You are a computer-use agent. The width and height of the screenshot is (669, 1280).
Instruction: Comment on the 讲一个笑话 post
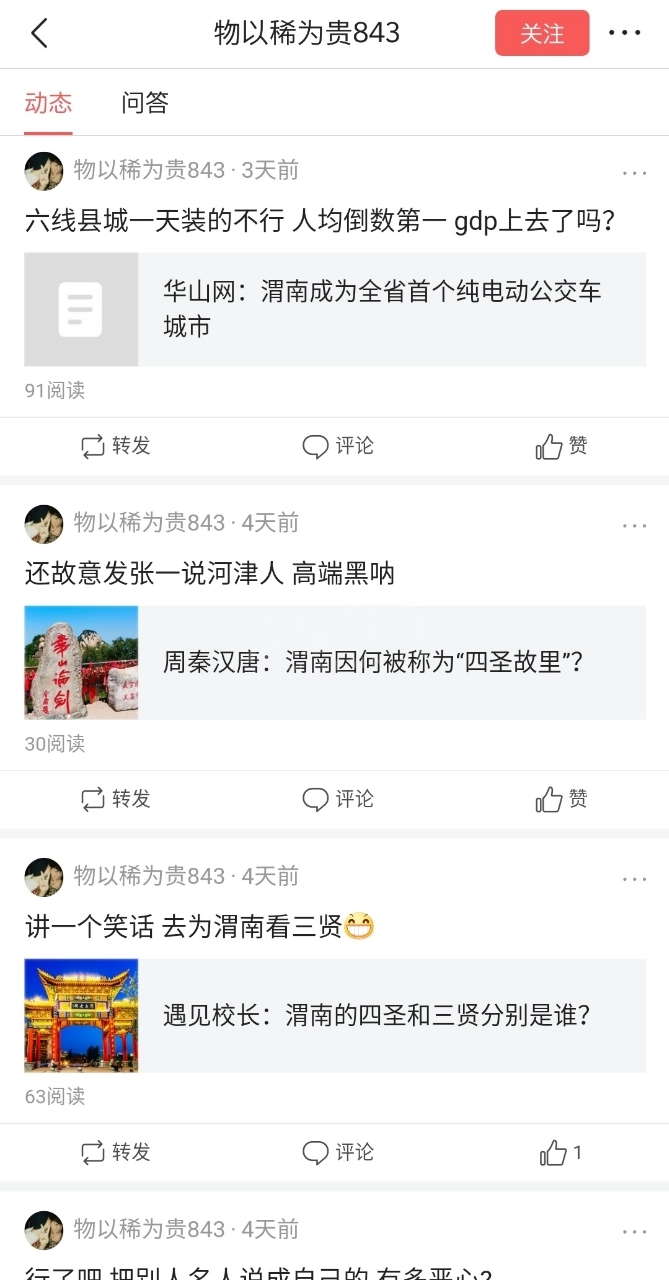pos(338,1152)
